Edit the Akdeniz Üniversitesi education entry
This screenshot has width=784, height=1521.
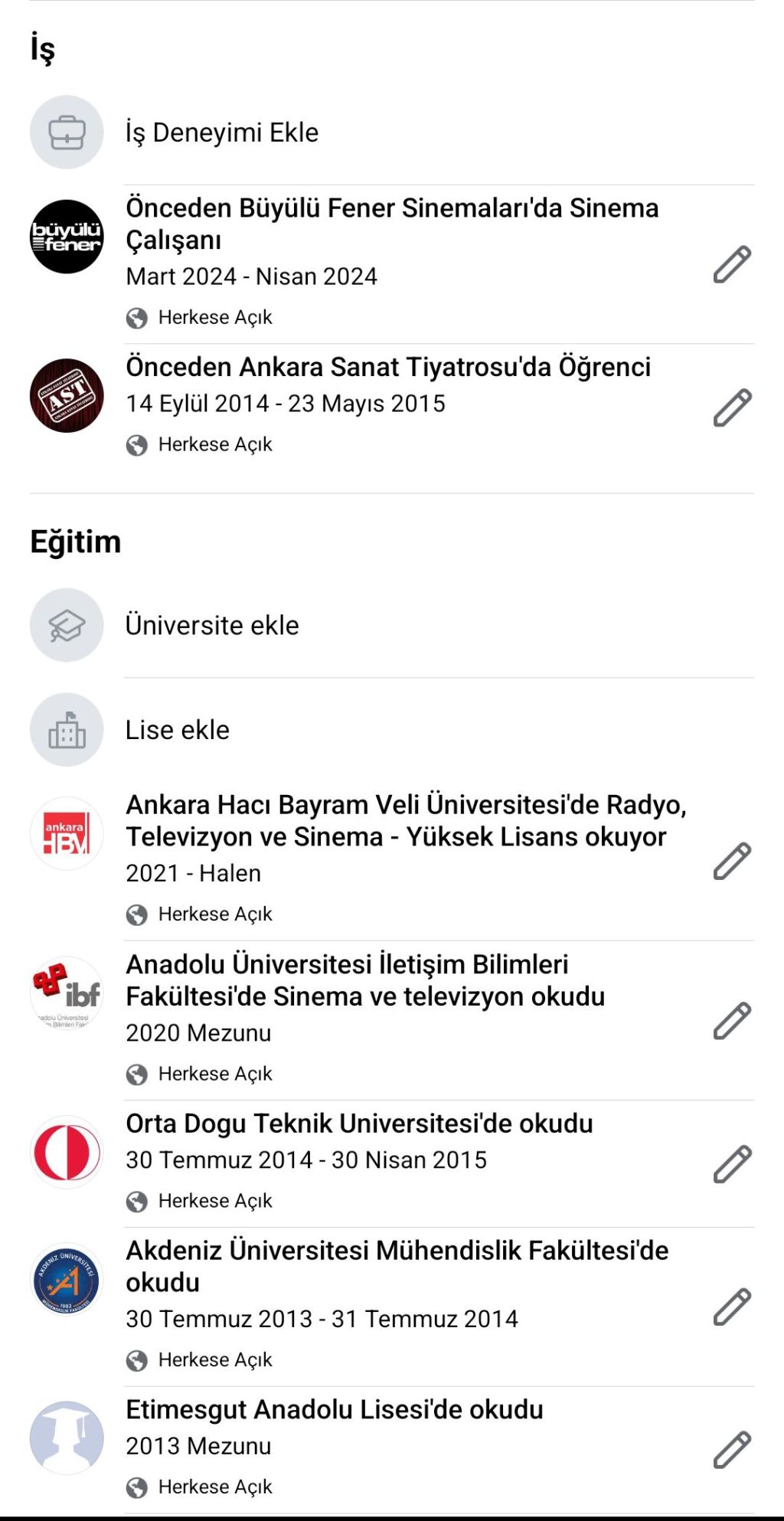[732, 1307]
